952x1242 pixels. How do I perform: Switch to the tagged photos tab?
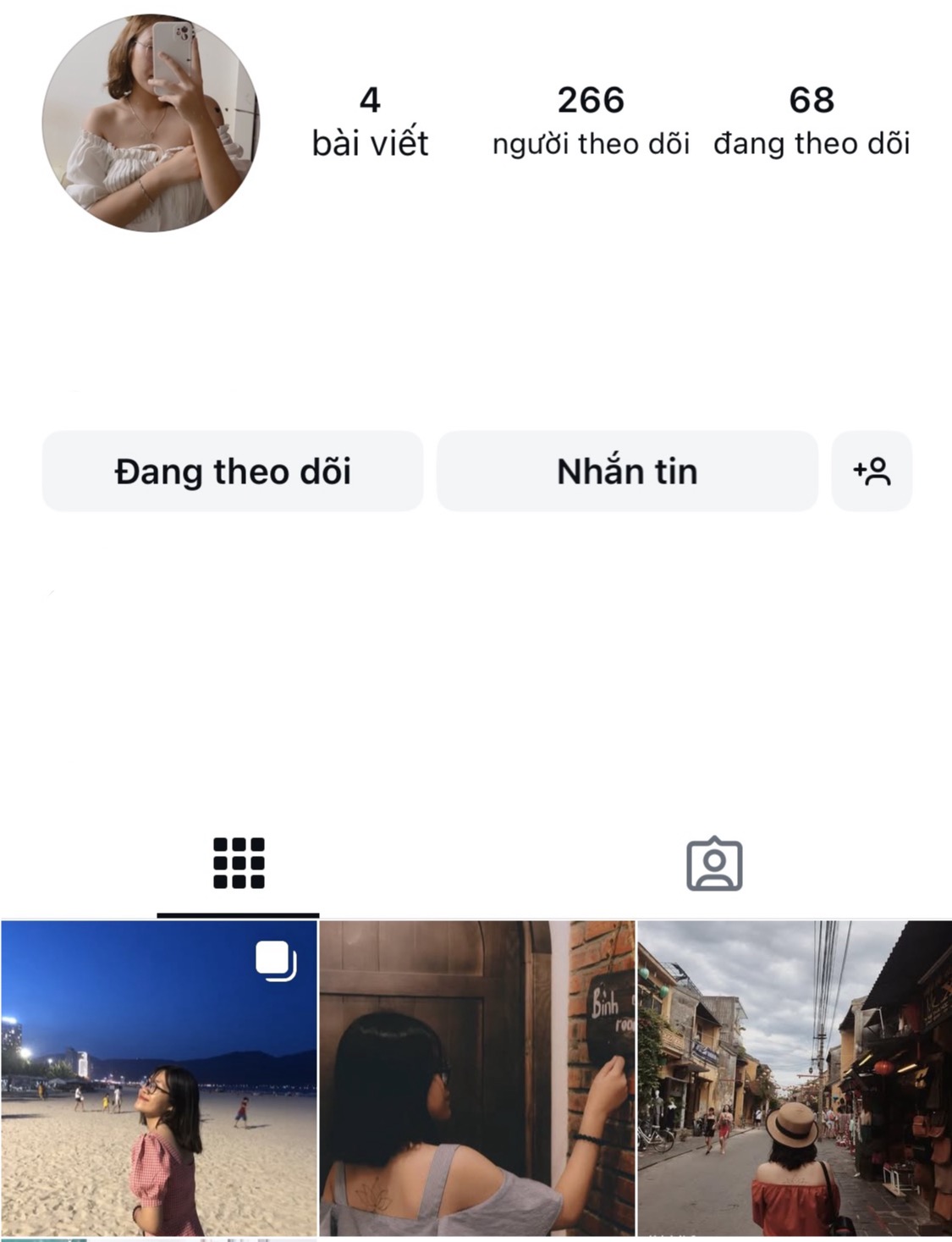click(x=714, y=864)
